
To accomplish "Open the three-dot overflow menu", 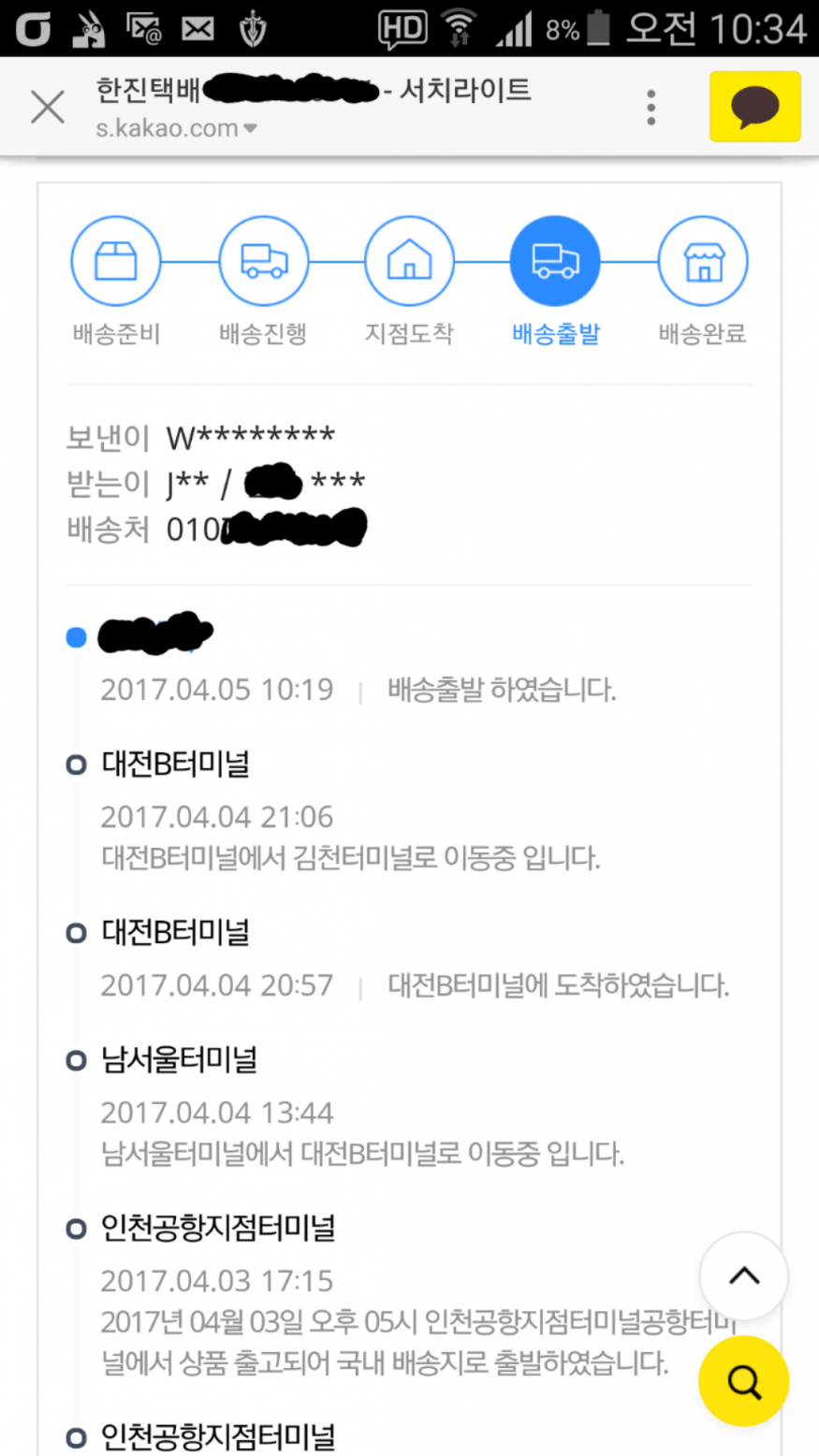I will [x=651, y=108].
